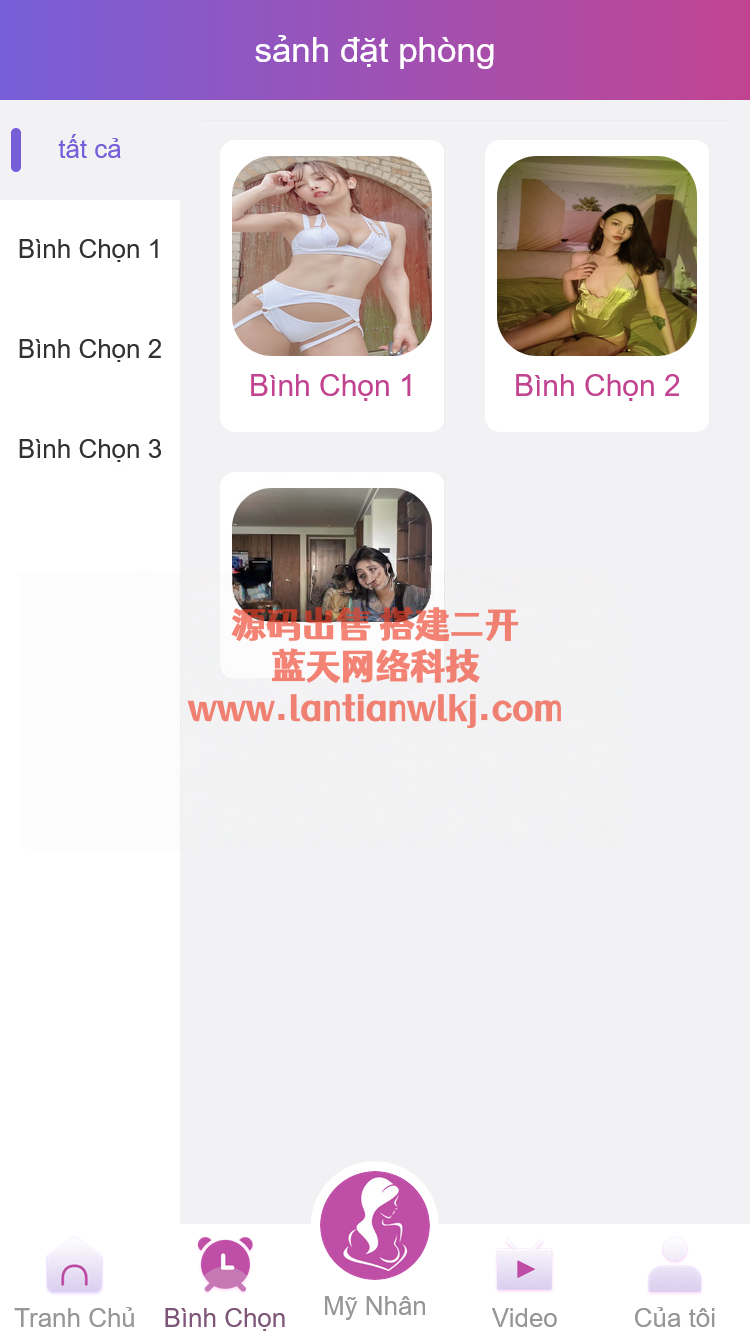Select Bình Chọn 1 in the sidebar
This screenshot has width=750, height=1334.
pyautogui.click(x=89, y=250)
